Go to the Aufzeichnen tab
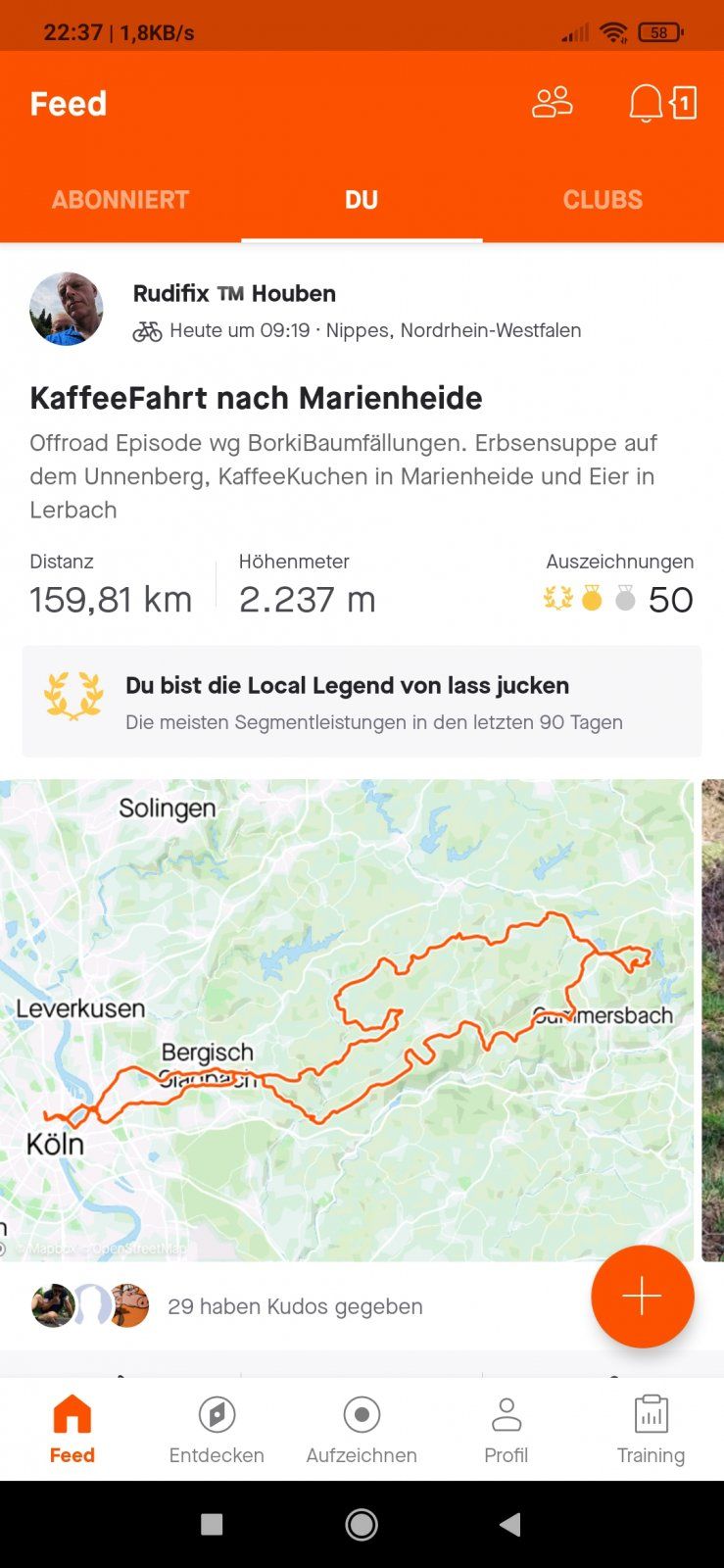Viewport: 724px width, 1568px height. [362, 1429]
